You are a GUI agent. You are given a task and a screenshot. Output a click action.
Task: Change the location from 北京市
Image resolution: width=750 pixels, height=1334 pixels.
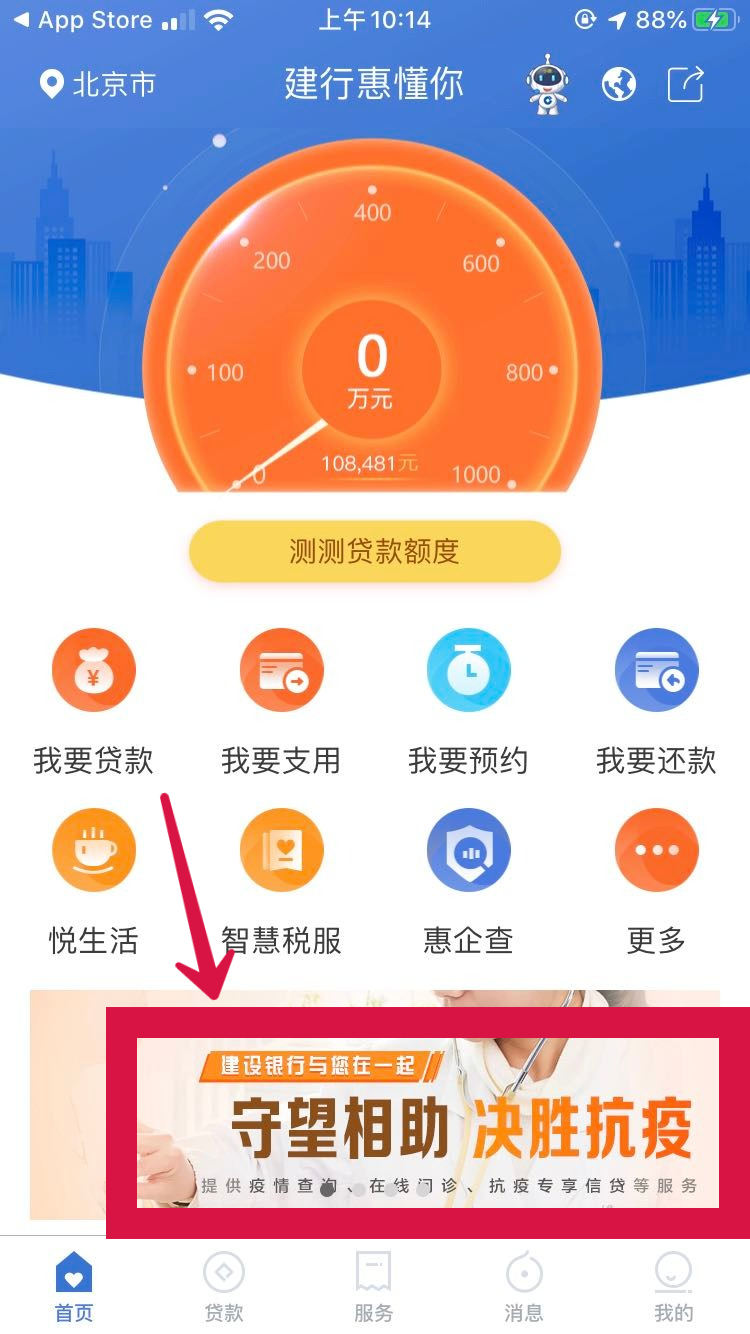pos(98,85)
